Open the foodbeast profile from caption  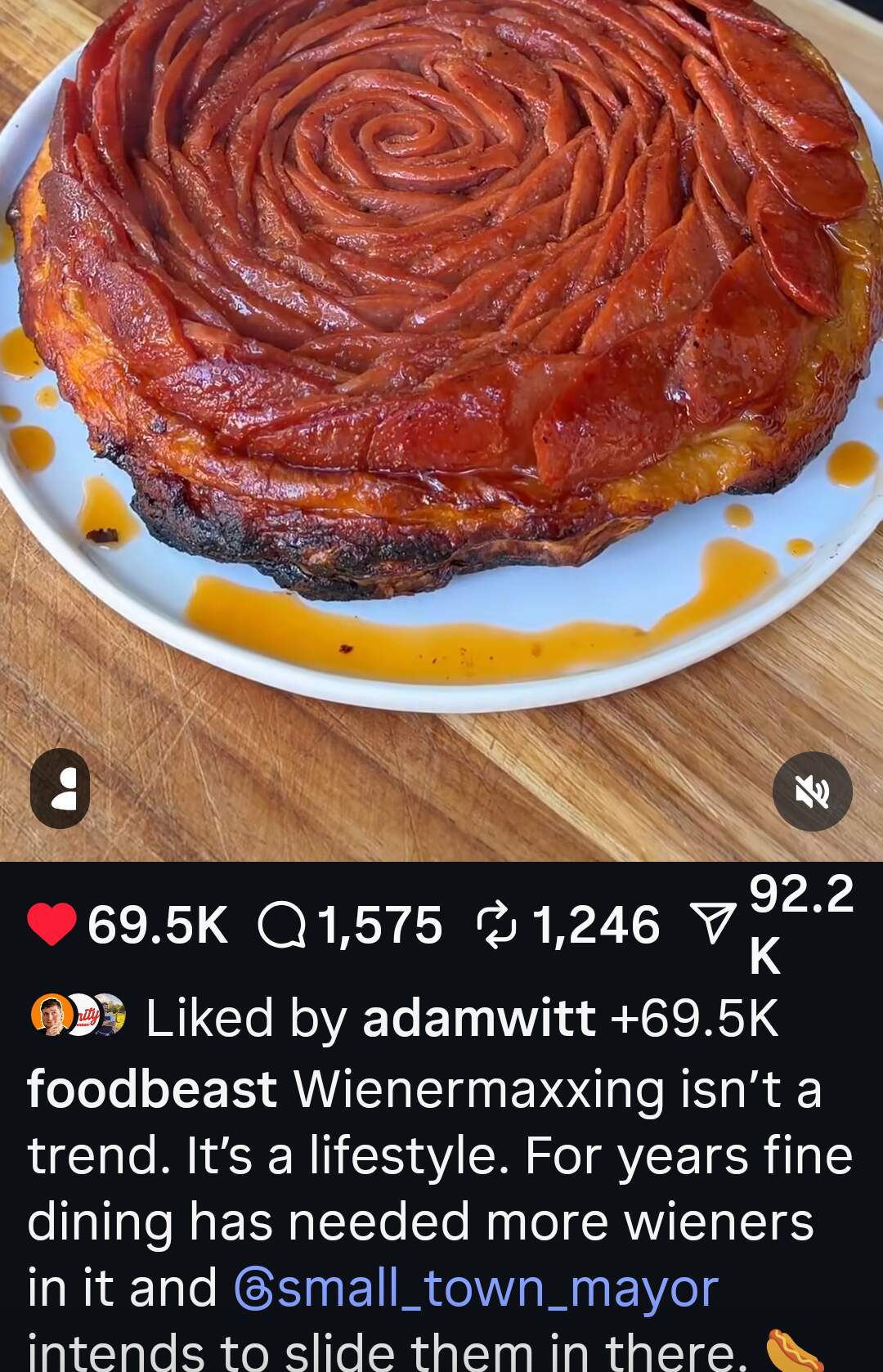tap(152, 1089)
